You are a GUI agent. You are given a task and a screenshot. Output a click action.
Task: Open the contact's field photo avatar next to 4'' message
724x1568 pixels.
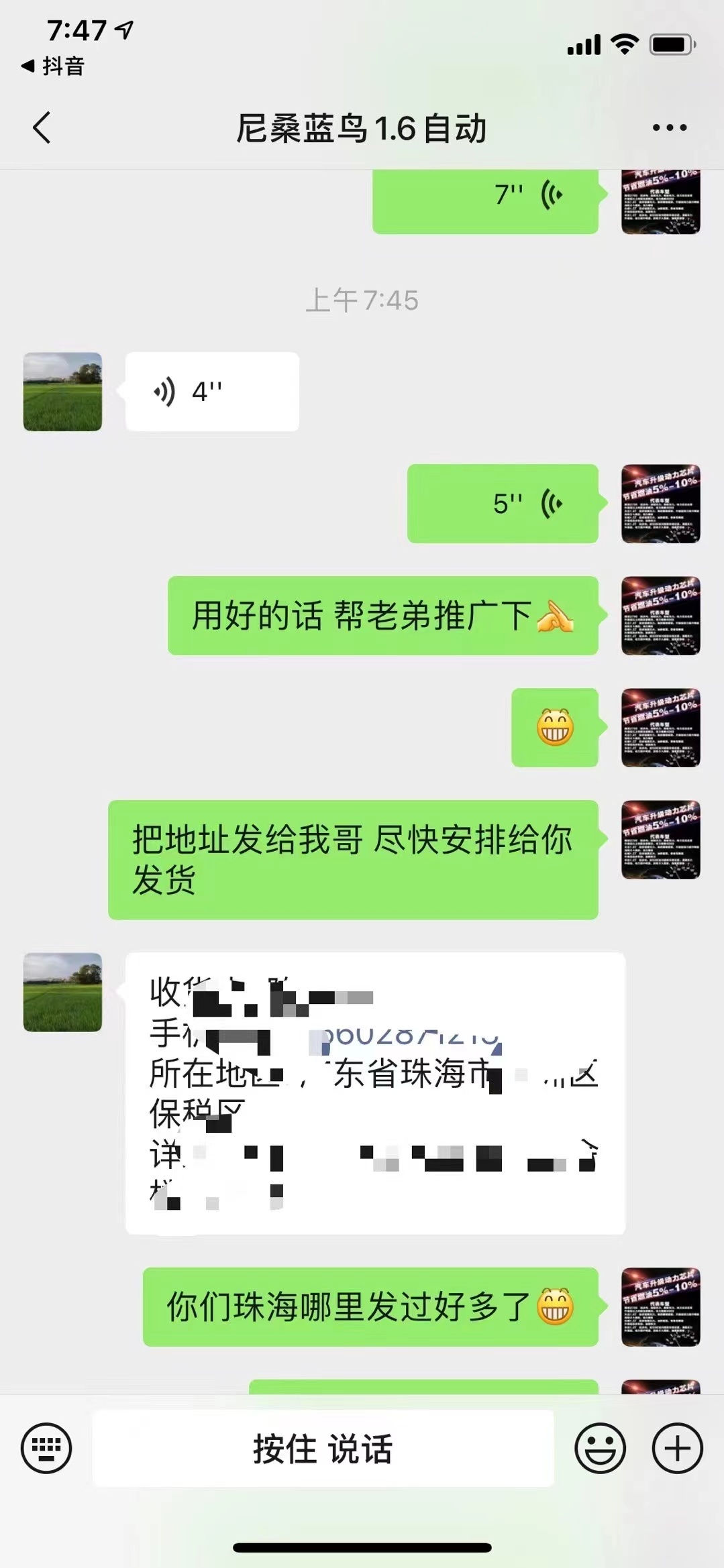click(62, 392)
